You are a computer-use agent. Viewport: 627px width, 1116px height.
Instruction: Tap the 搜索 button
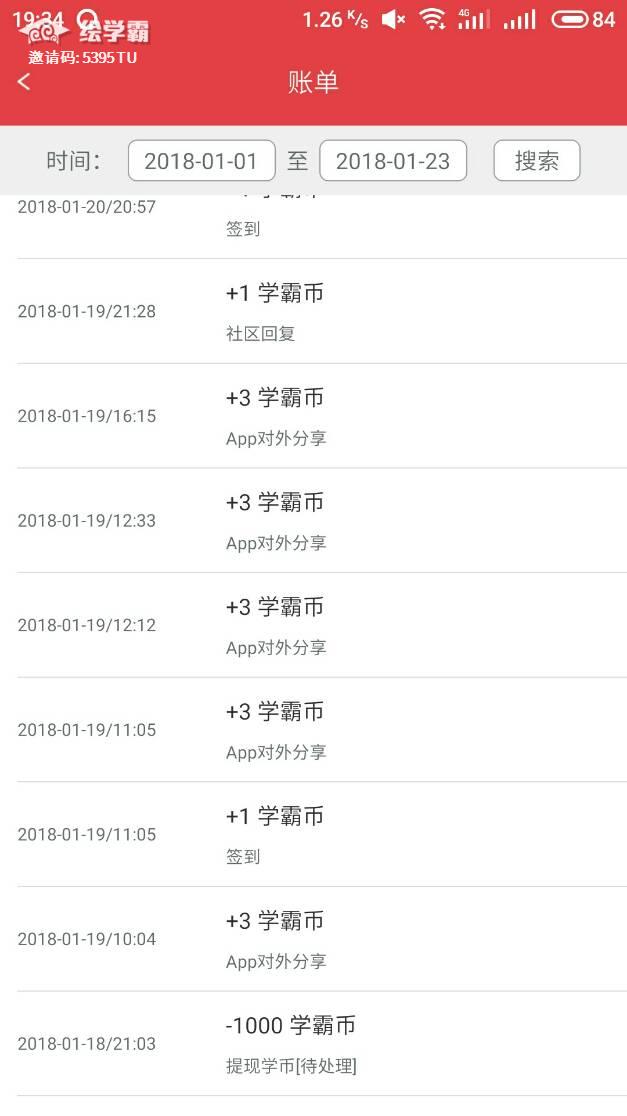[537, 161]
